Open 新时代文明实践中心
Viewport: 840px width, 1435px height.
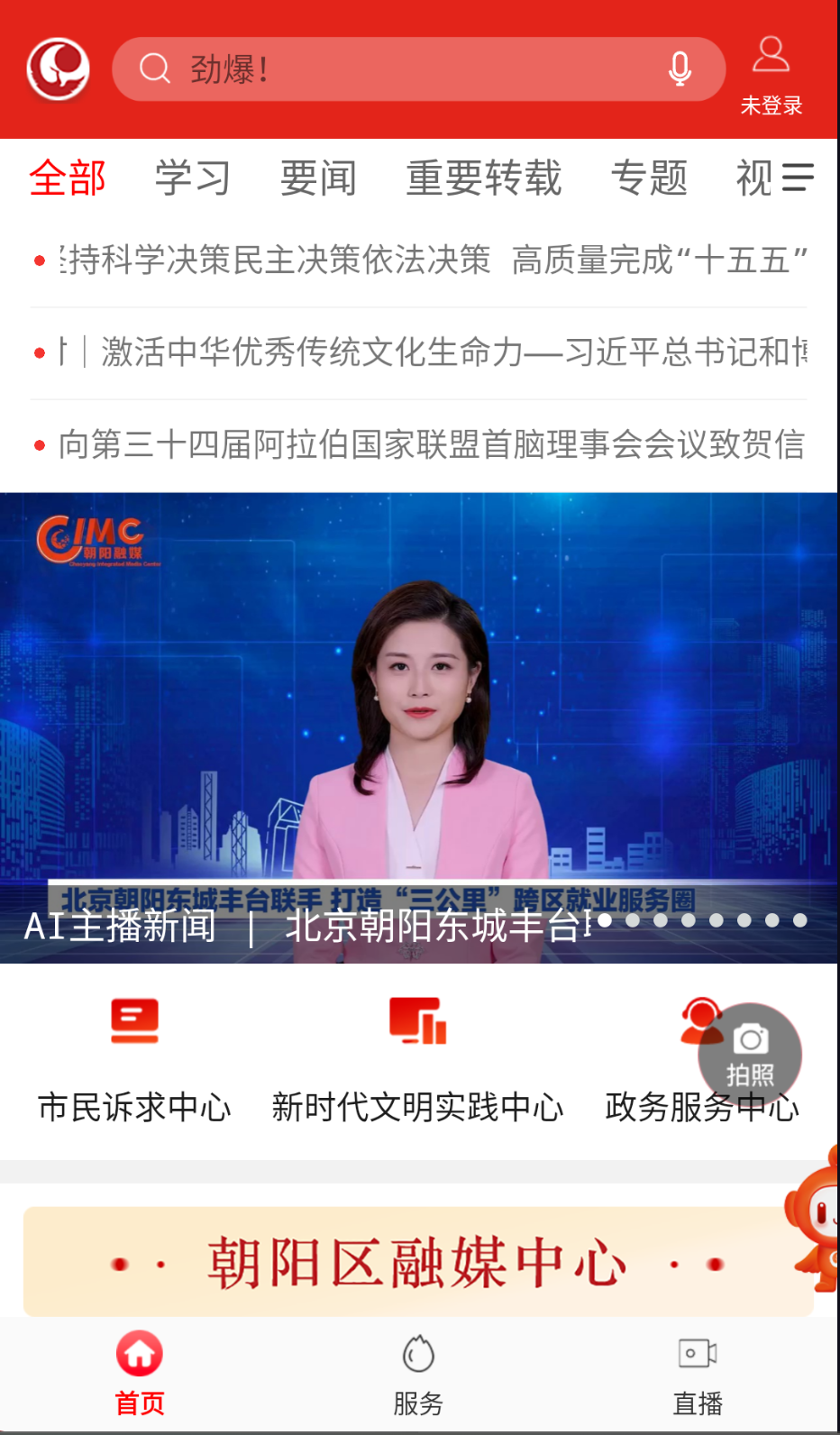[x=417, y=1059]
